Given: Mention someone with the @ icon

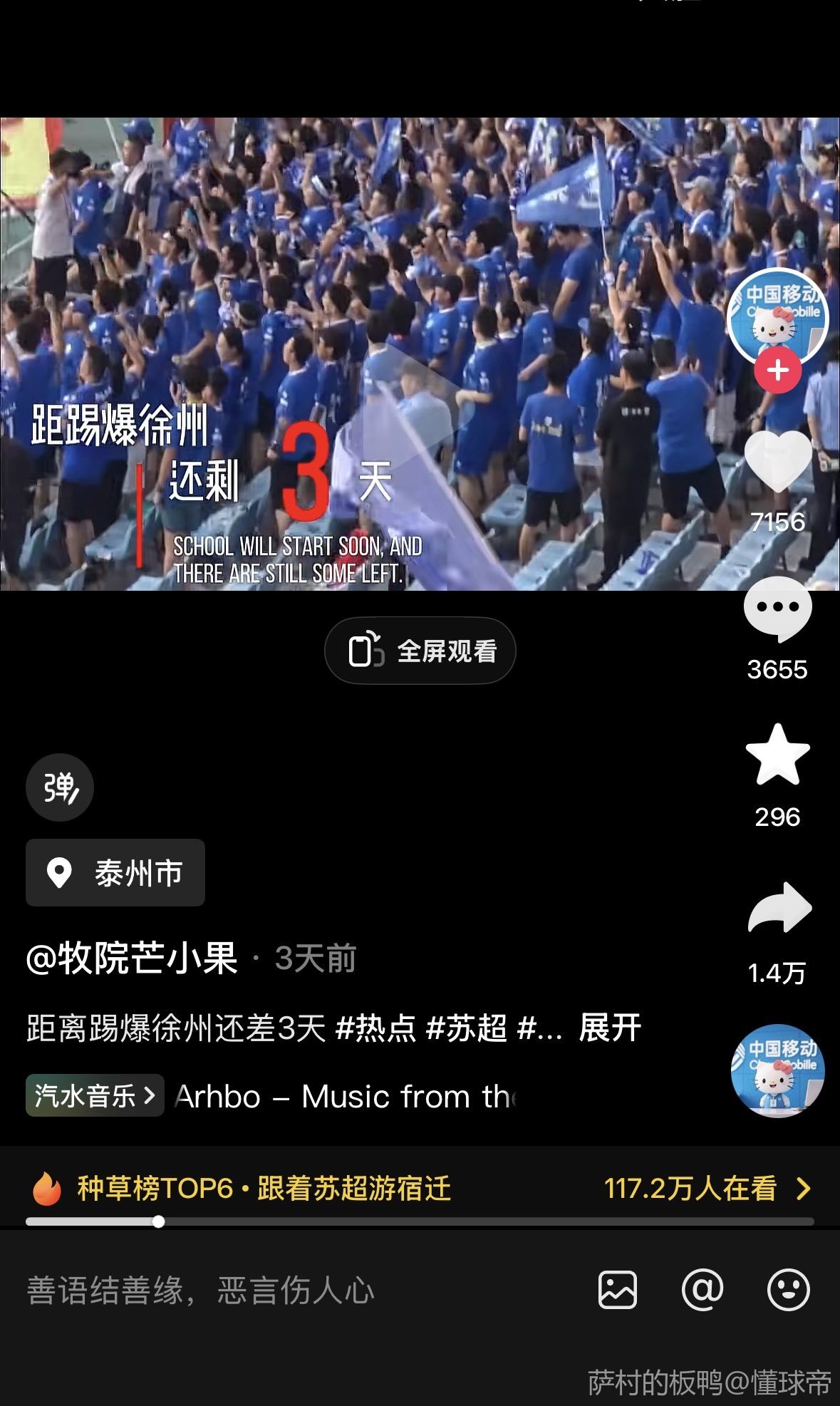Looking at the screenshot, I should pyautogui.click(x=702, y=1290).
